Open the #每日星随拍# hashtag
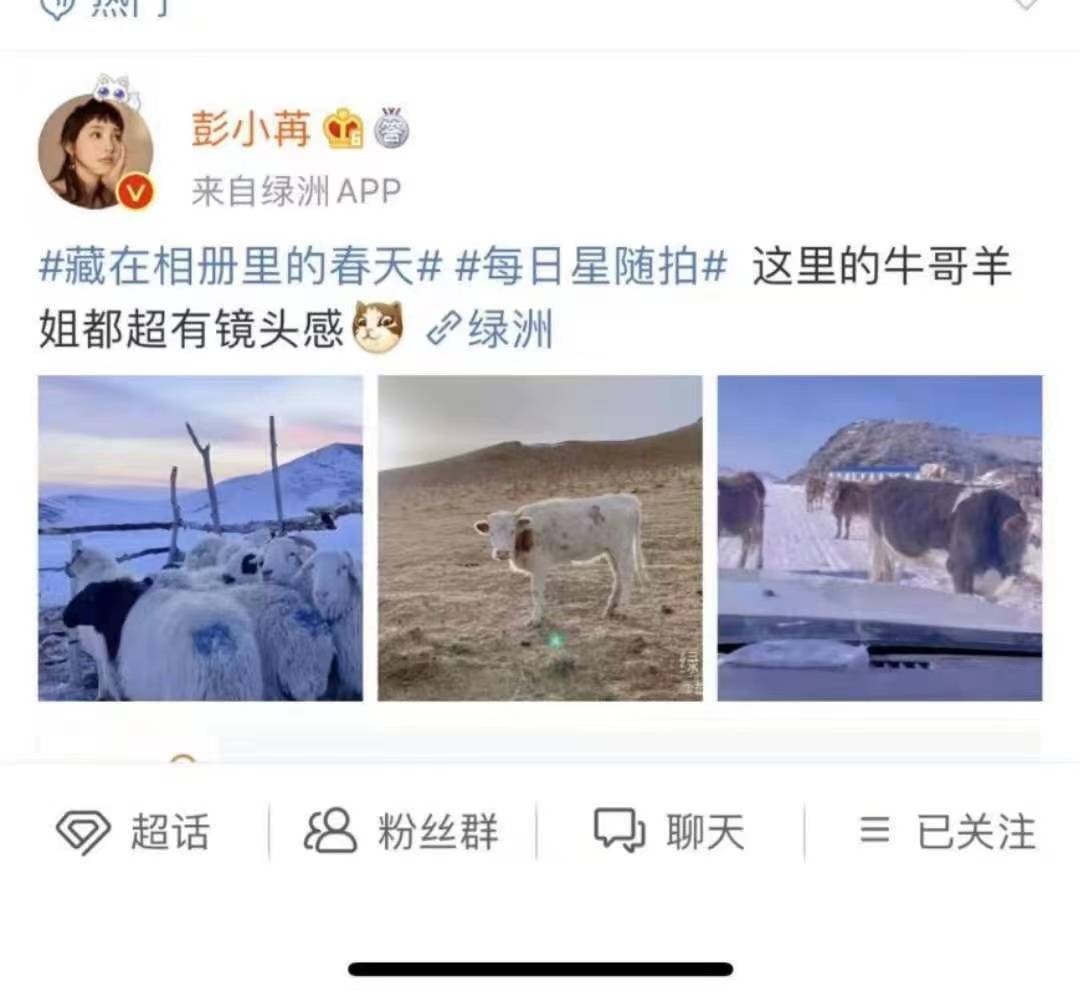 point(590,268)
